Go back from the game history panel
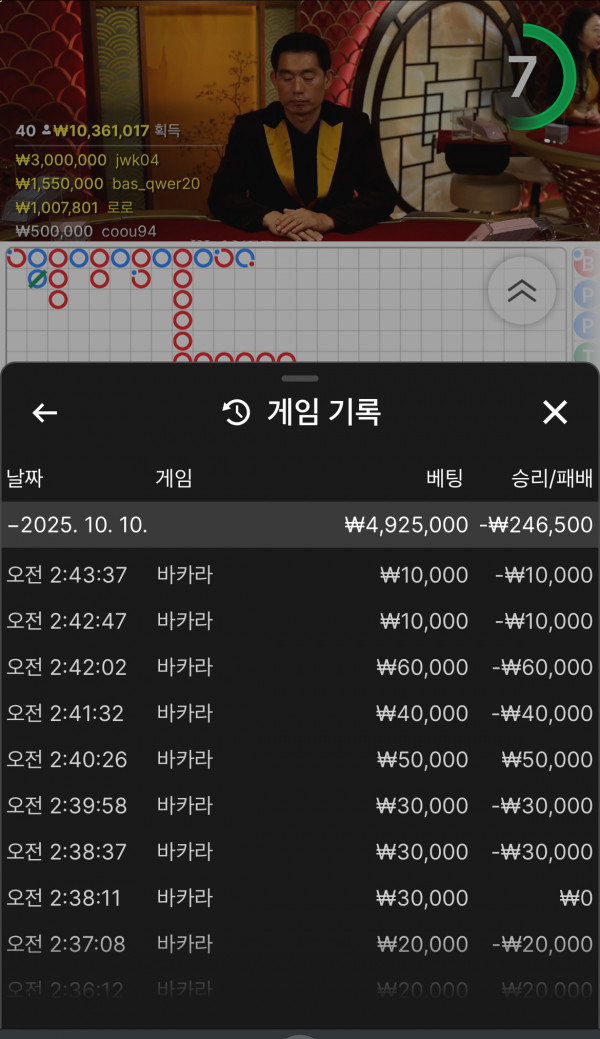The height and width of the screenshot is (1039, 600). 45,413
